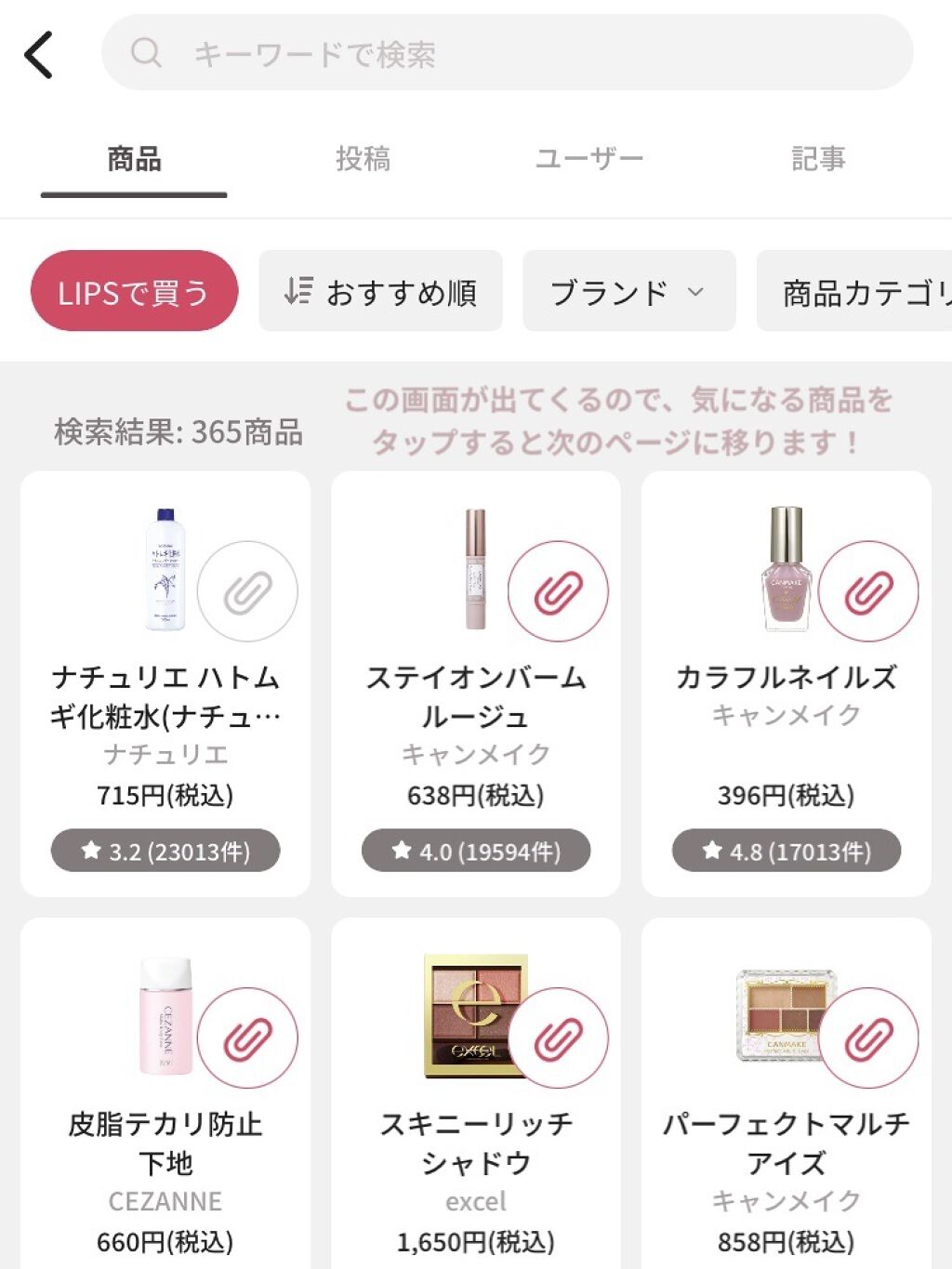Toggle clip on カラフルネイルズ
The width and height of the screenshot is (952, 1269).
tap(868, 591)
